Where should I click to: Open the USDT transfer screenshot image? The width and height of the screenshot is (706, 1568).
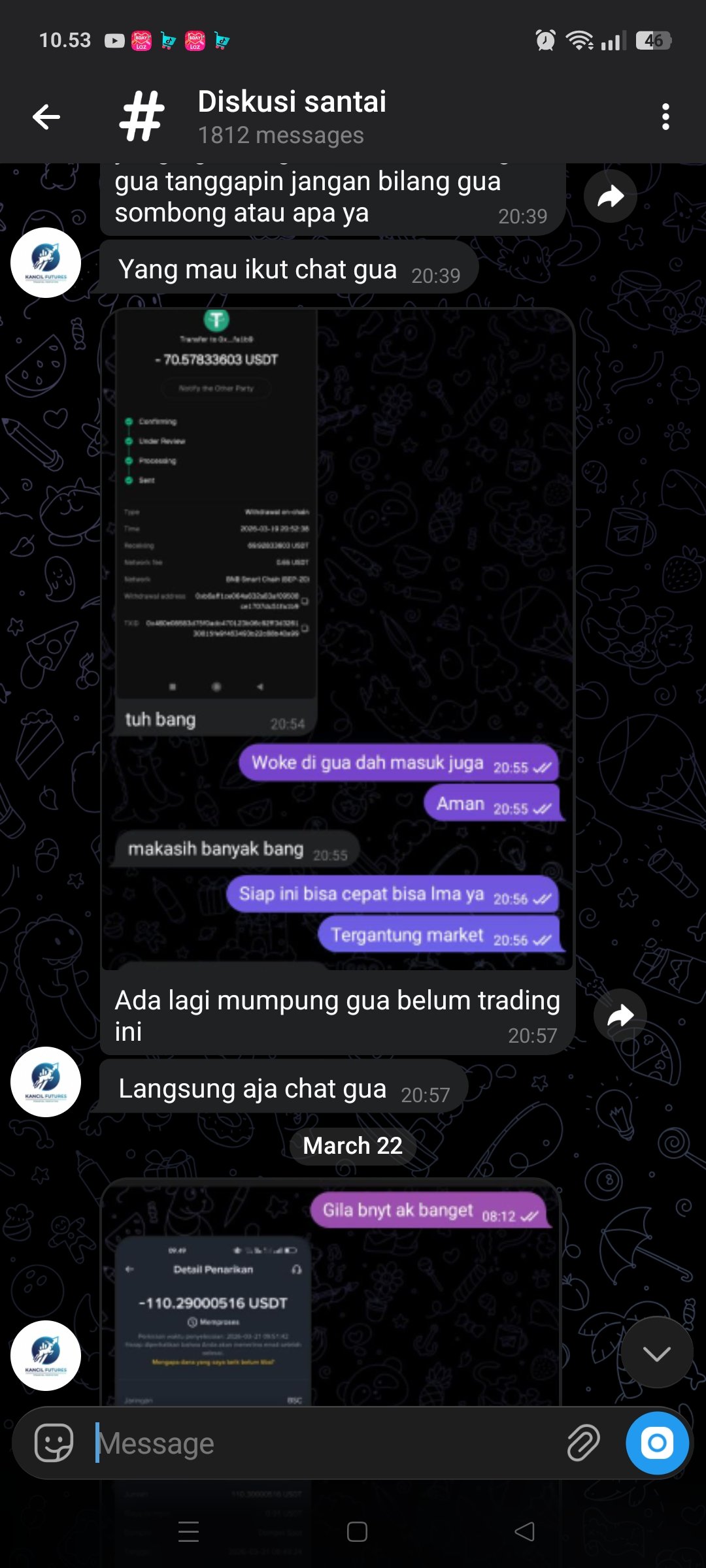[x=337, y=640]
